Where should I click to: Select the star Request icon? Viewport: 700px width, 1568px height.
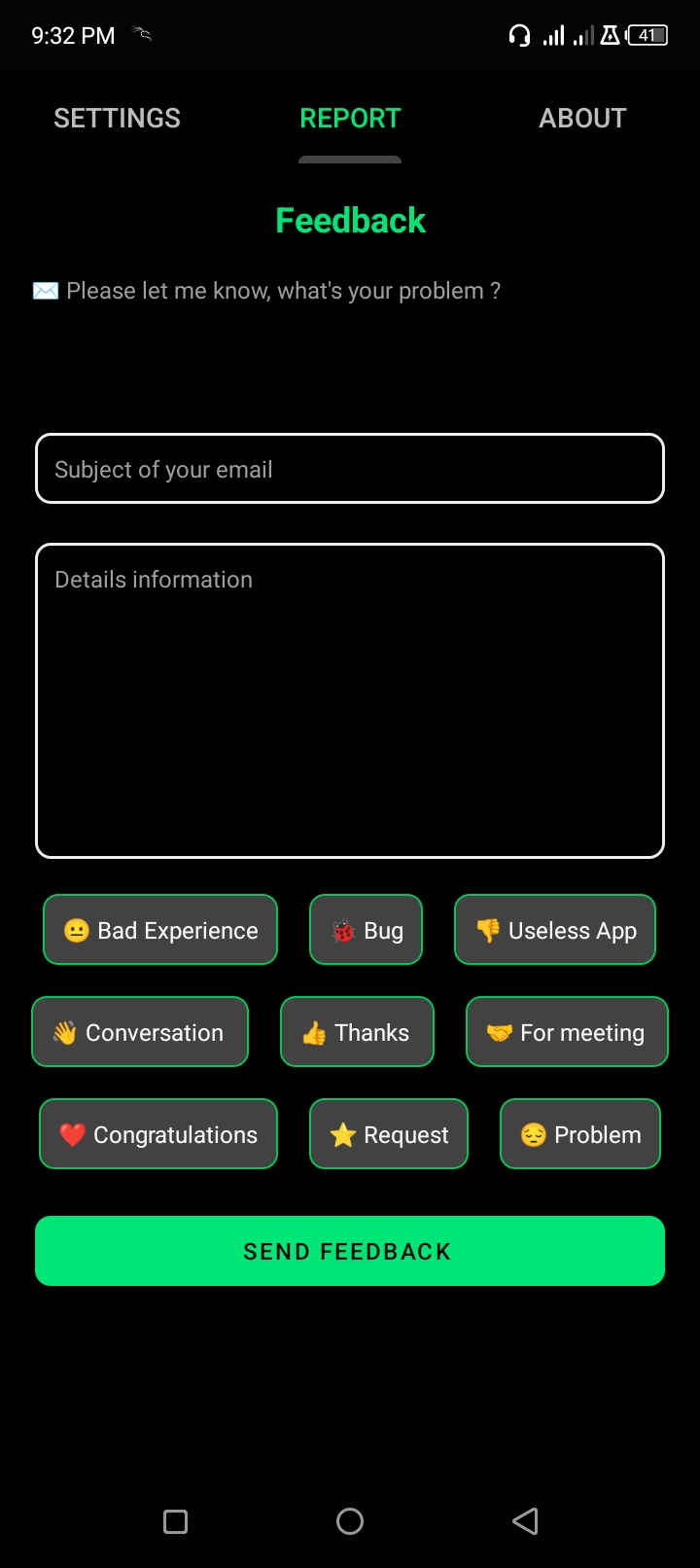click(x=342, y=1134)
